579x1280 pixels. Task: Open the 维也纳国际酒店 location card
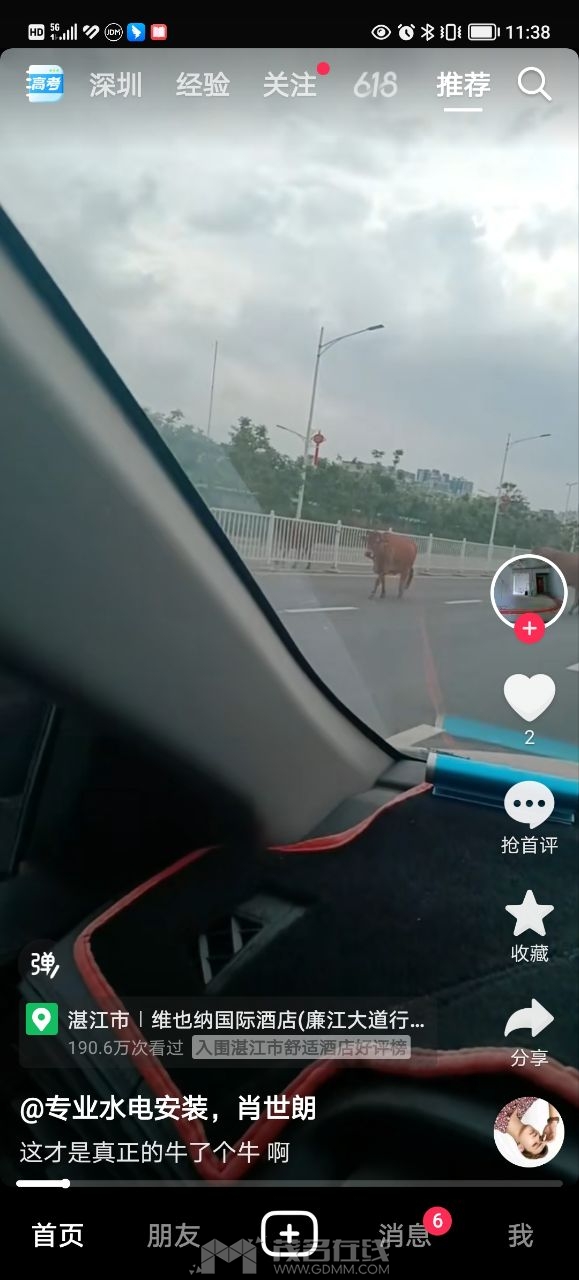coord(226,1033)
